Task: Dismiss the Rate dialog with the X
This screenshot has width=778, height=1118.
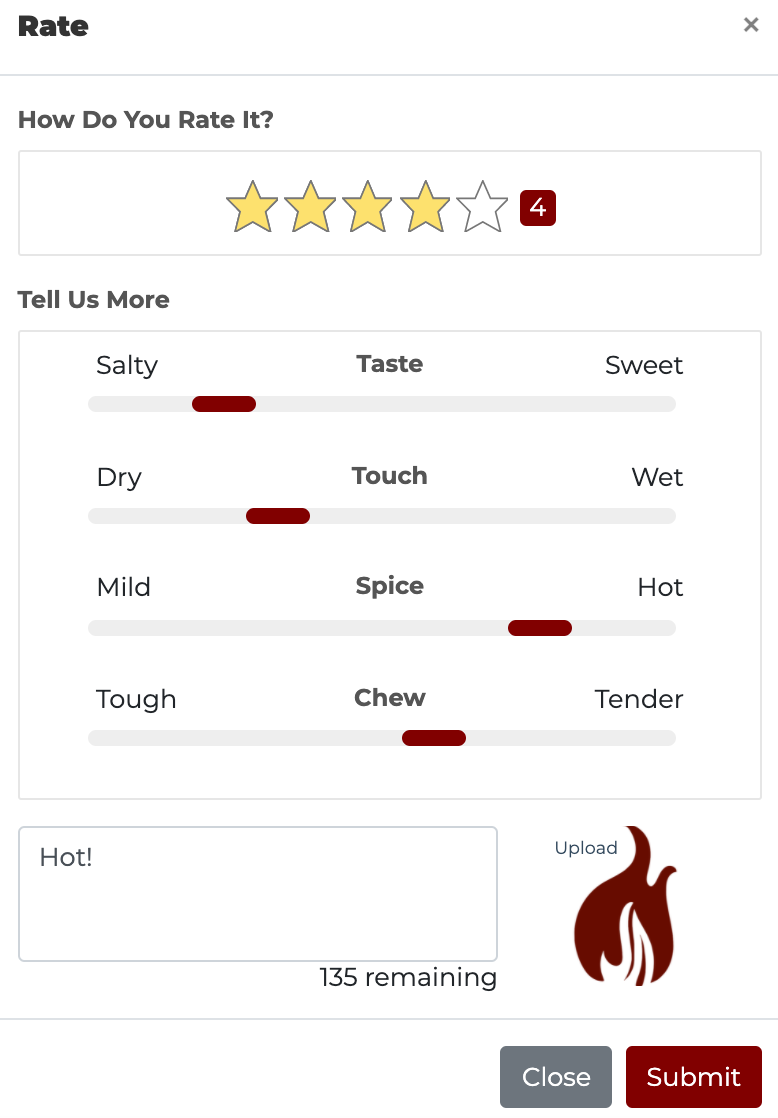Action: [751, 24]
